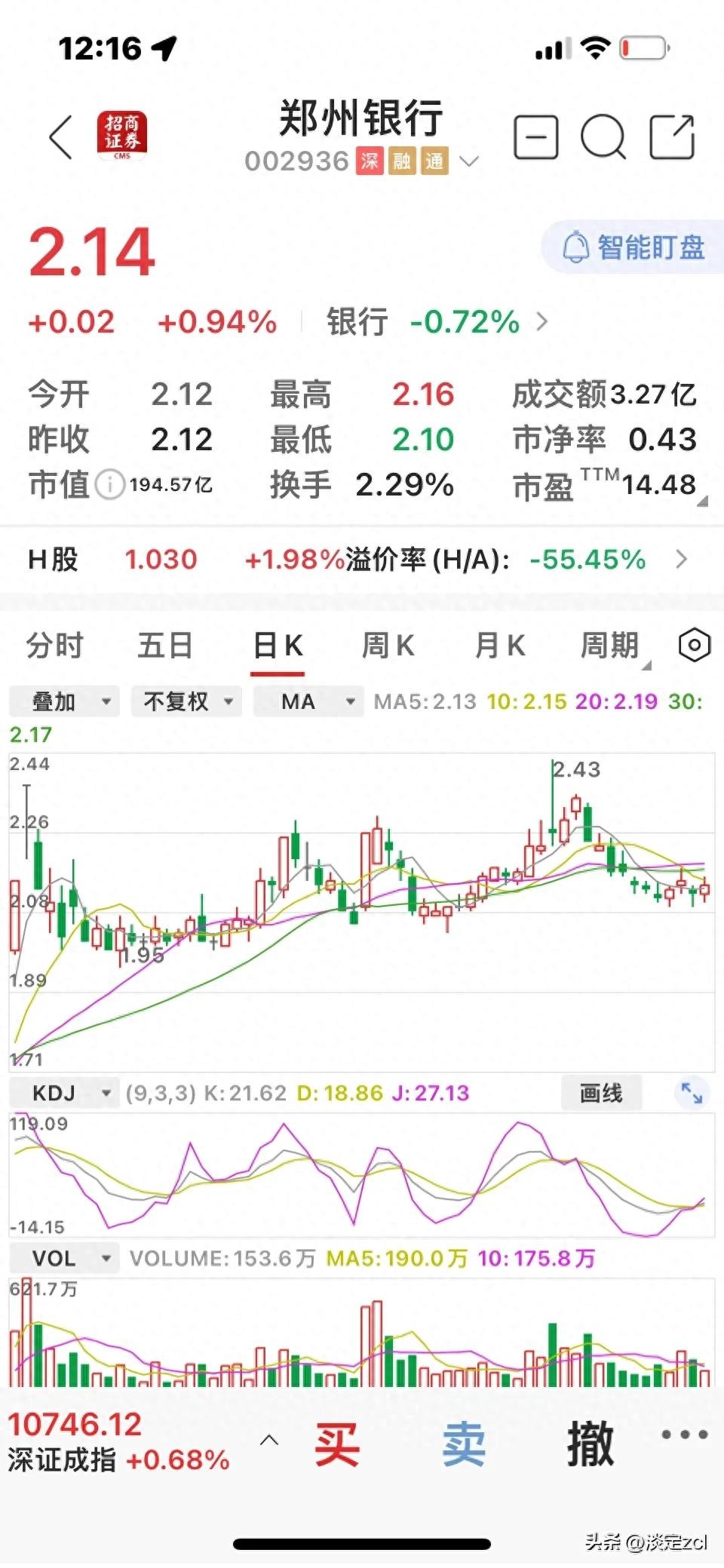Remove stock from watchlist via minus icon
Screen dimensions: 724x1568
pyautogui.click(x=535, y=137)
